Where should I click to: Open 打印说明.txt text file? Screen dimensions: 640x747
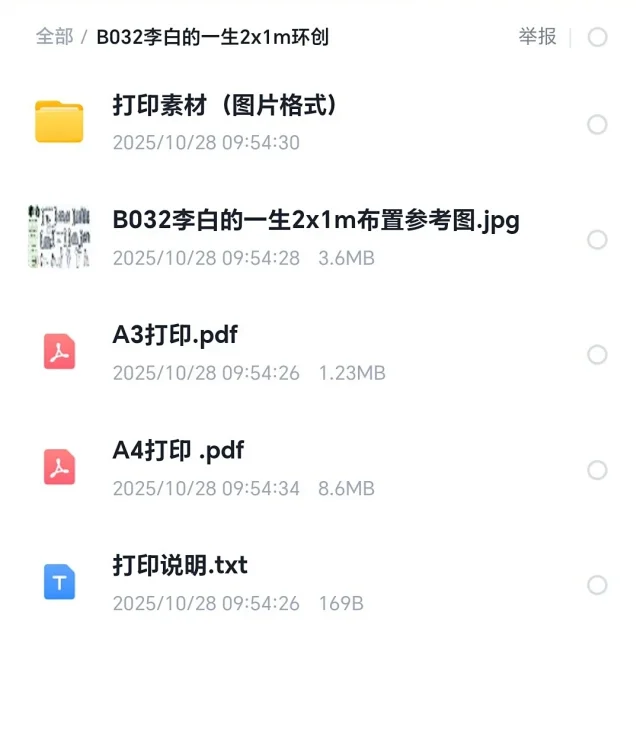[x=180, y=565]
